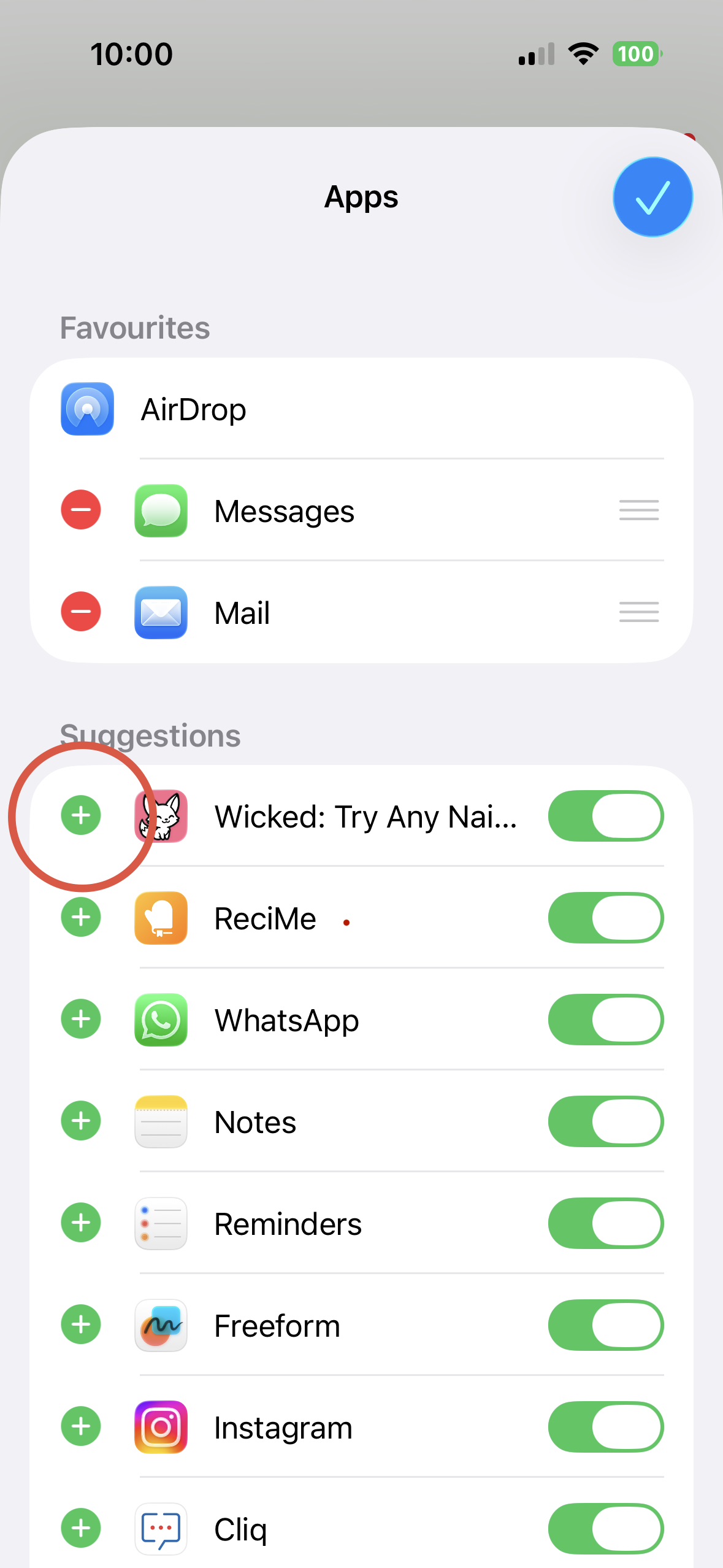The image size is (723, 1568).
Task: Tap the Freeform app icon
Action: [161, 1325]
